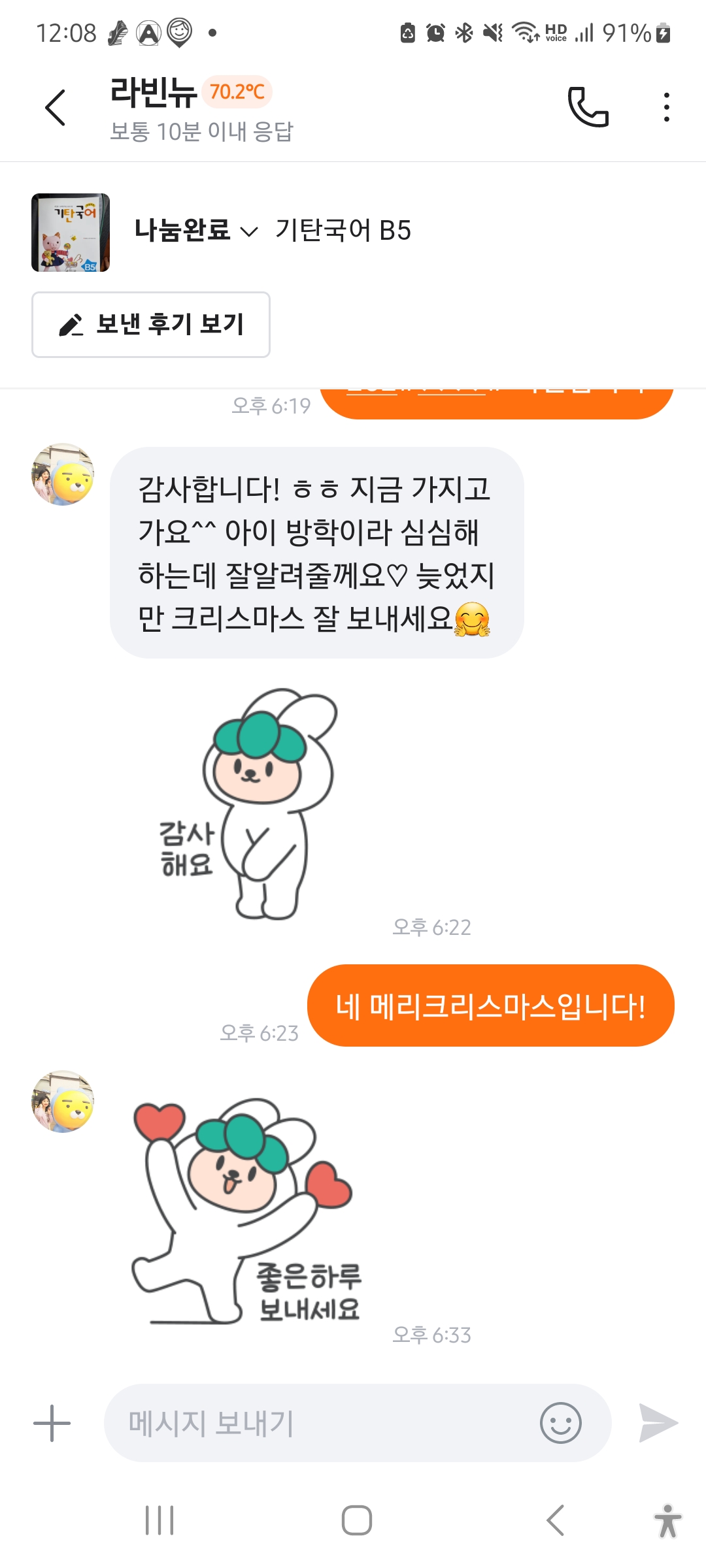Go to the home screen via the navigation bar
This screenshot has height=1568, width=706.
[x=356, y=1520]
